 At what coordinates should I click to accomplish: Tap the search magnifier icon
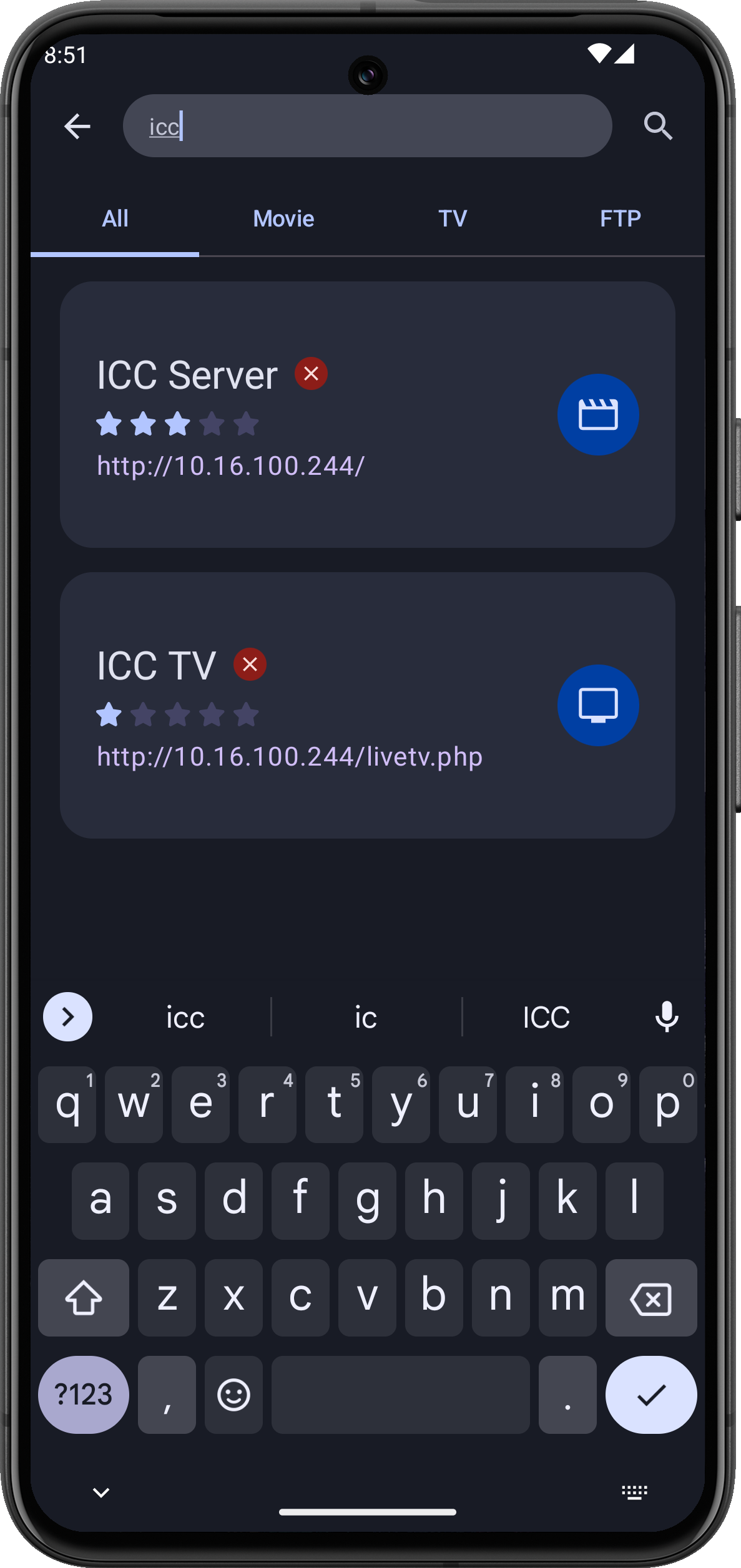tap(658, 127)
